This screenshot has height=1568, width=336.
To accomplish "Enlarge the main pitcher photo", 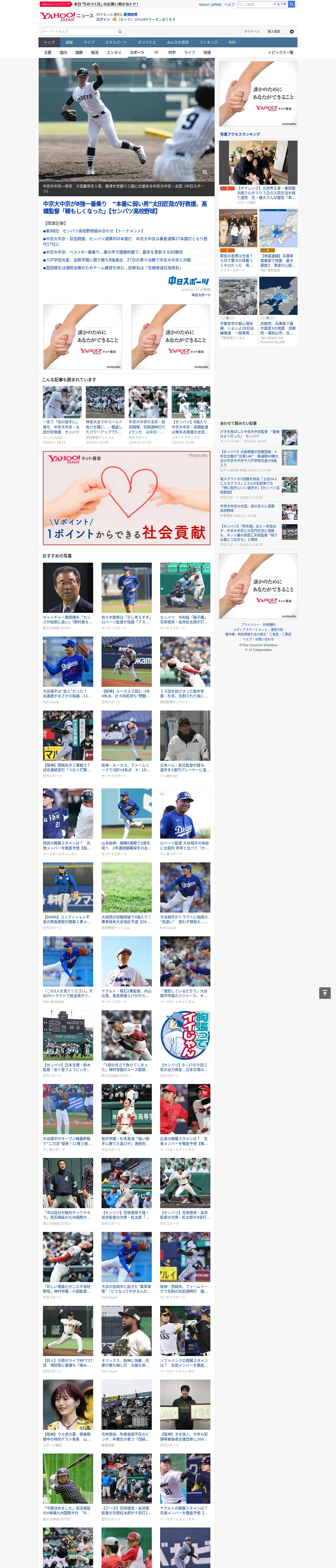I will (x=205, y=172).
